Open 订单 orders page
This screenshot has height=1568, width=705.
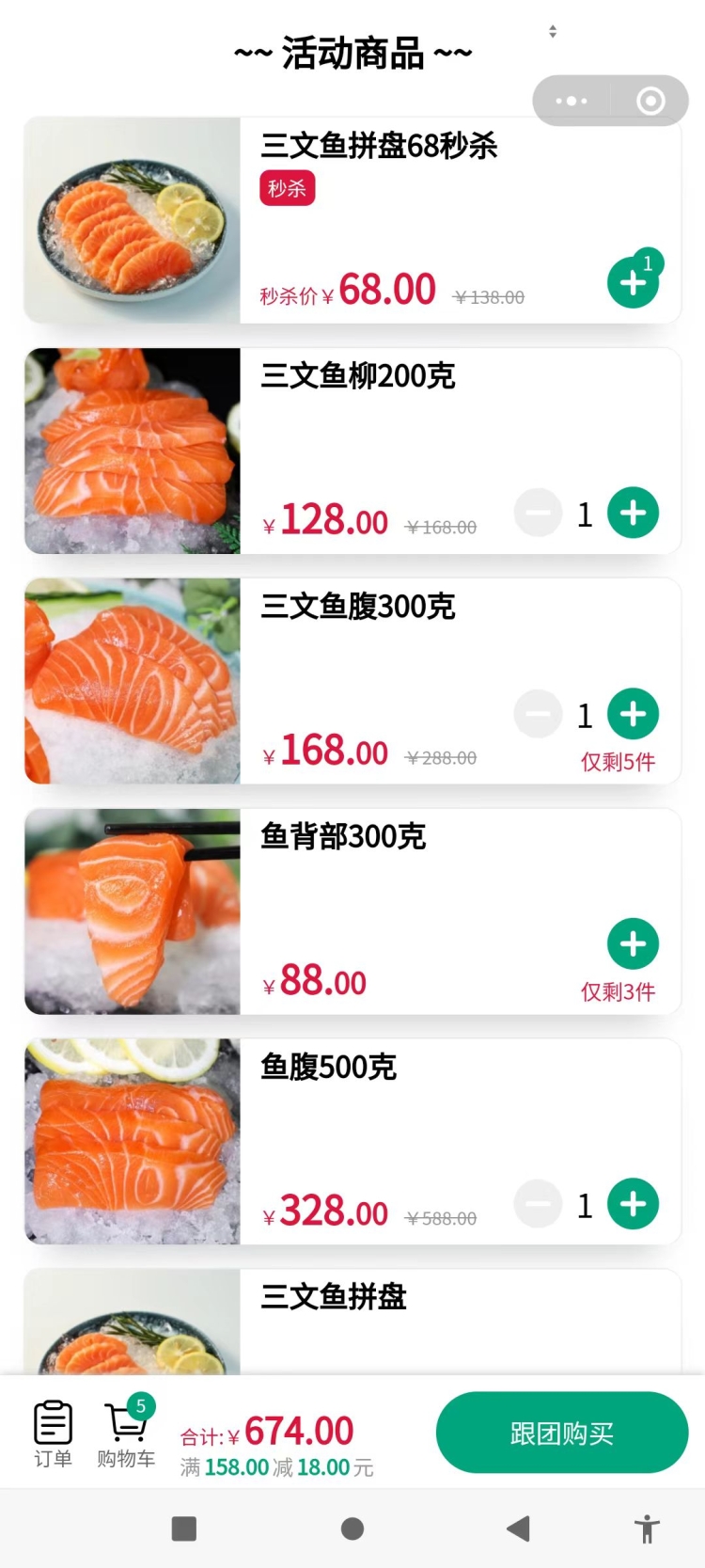point(54,1433)
